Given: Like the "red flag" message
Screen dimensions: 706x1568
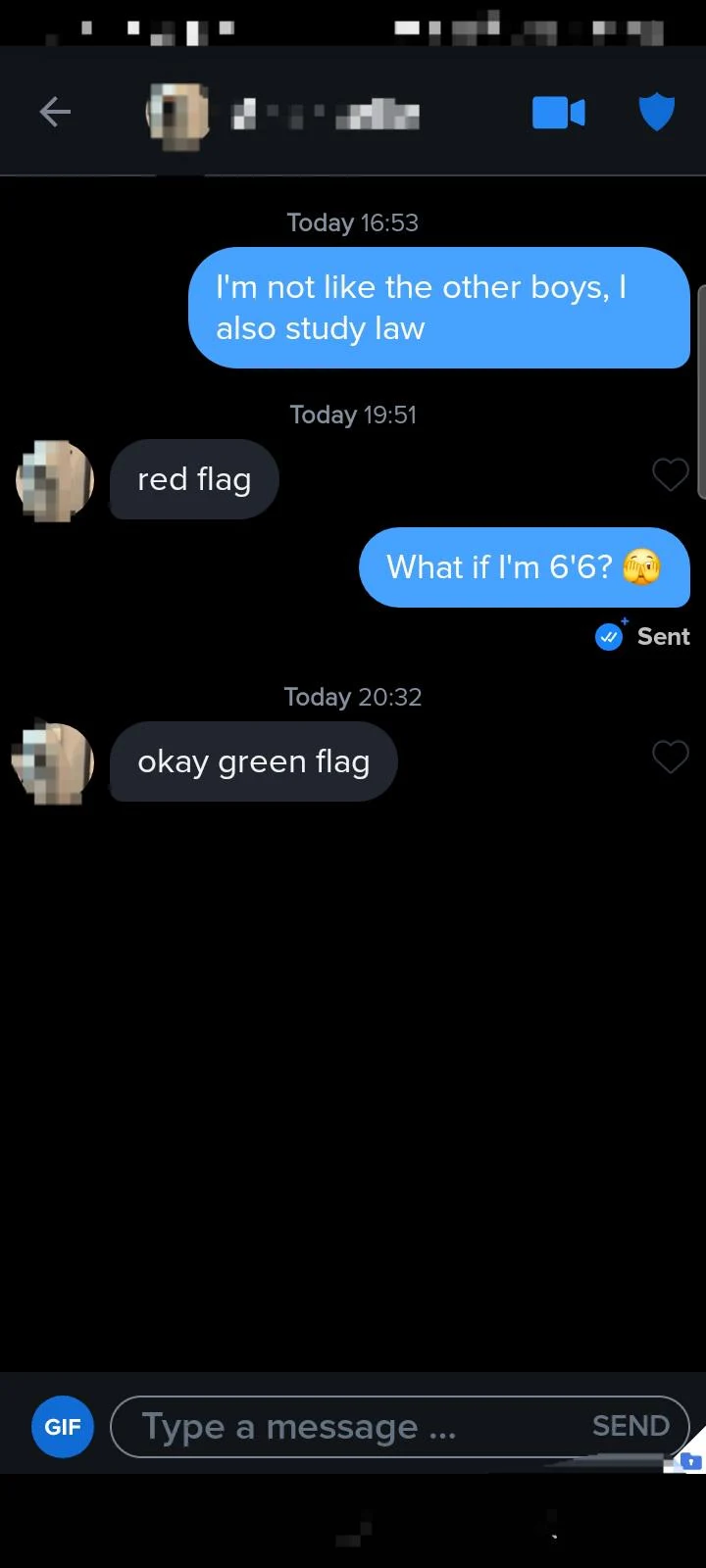Looking at the screenshot, I should 671,474.
